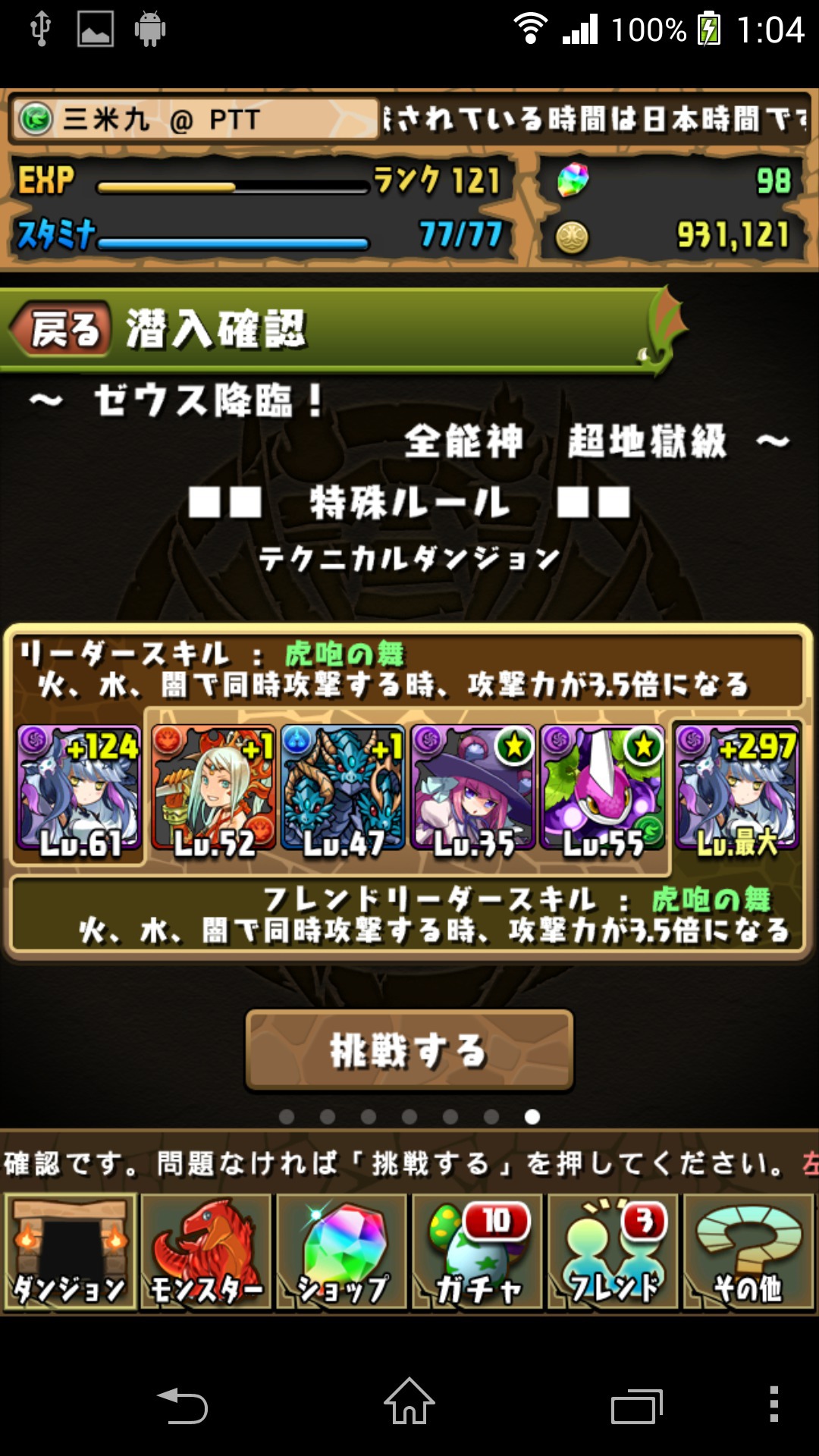Tap the Android home button
The width and height of the screenshot is (819, 1456).
tap(409, 1401)
